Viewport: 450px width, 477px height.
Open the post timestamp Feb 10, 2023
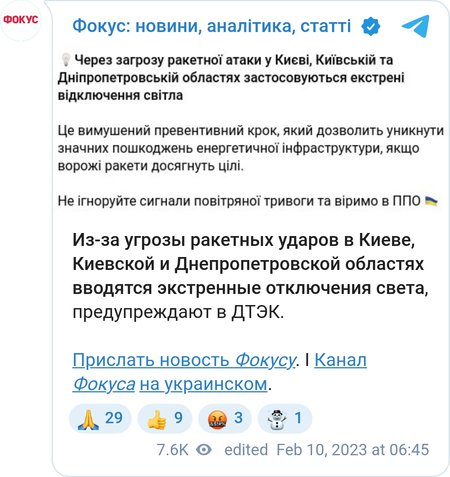coord(353,450)
